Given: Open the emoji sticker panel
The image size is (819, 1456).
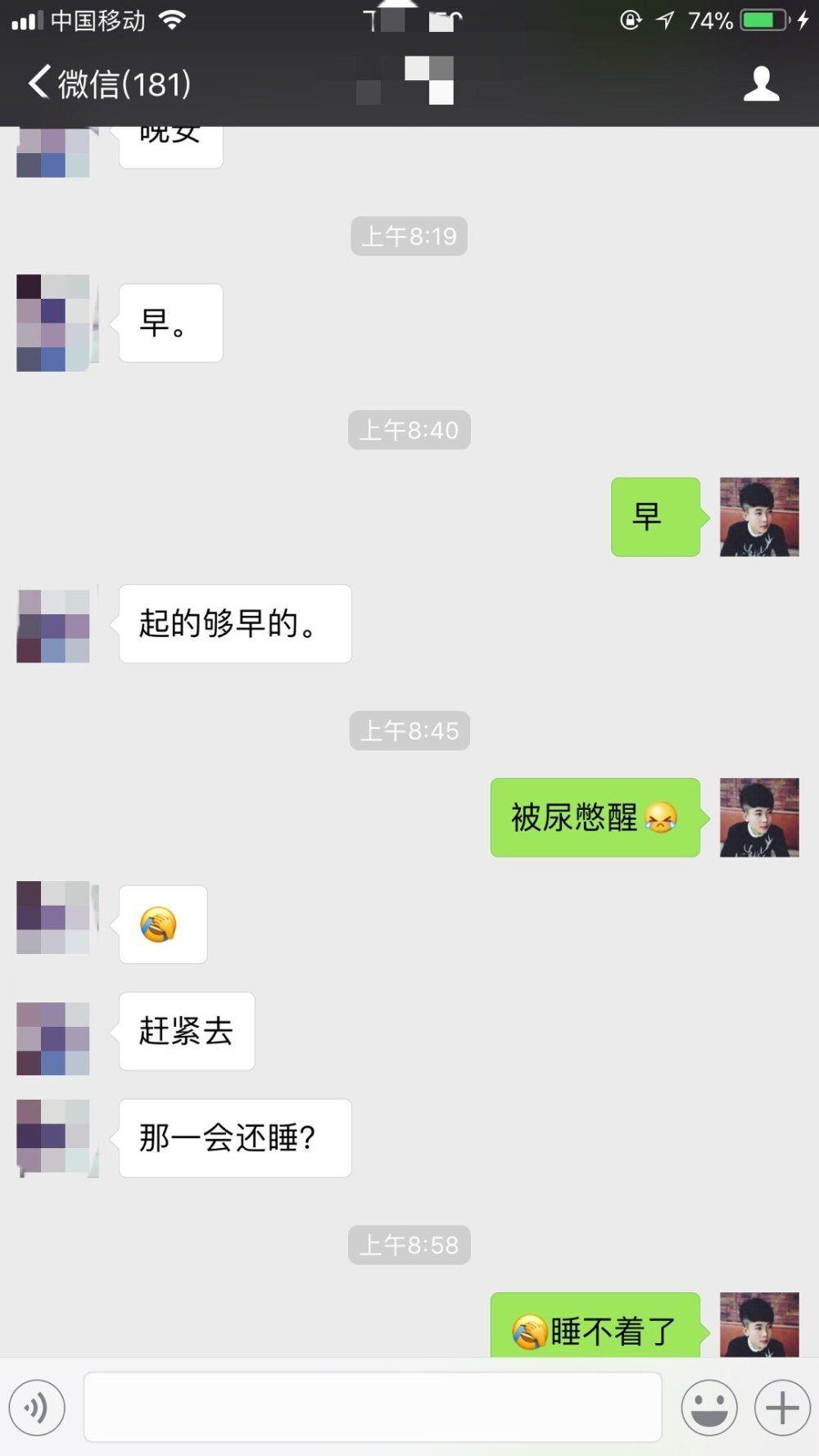Looking at the screenshot, I should pos(709,1407).
